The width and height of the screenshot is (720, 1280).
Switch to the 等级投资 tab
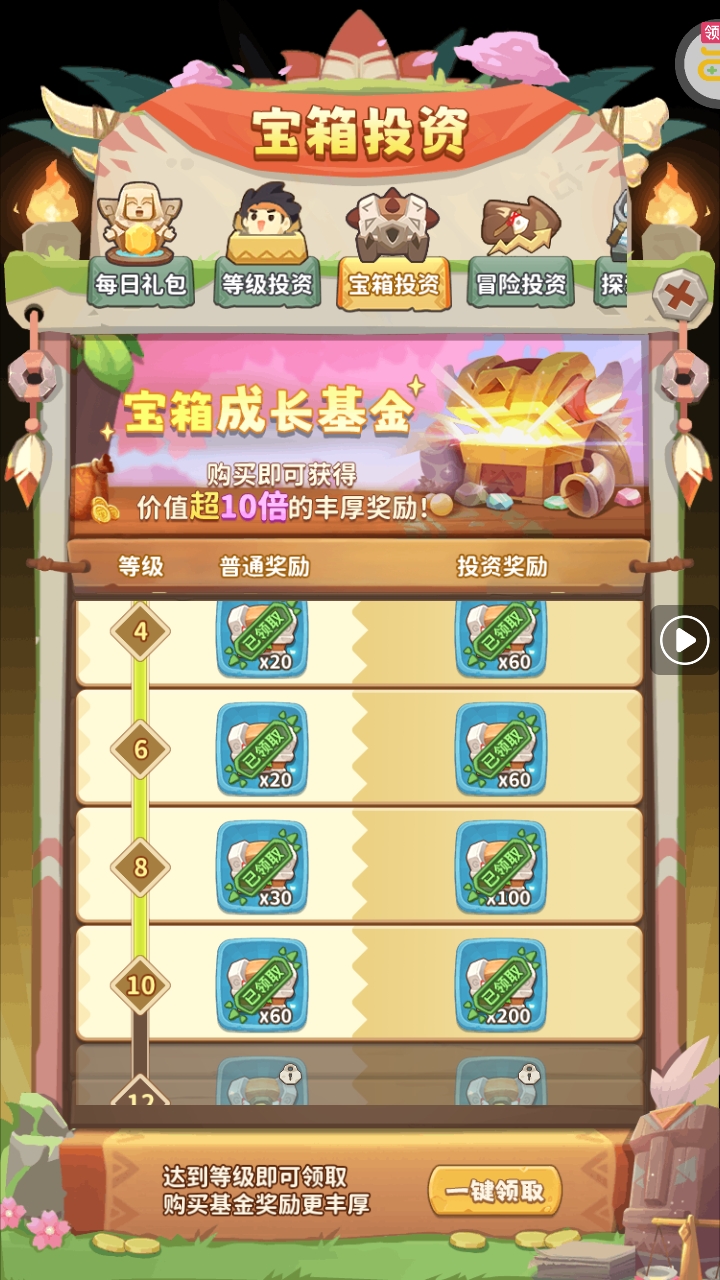click(x=267, y=283)
